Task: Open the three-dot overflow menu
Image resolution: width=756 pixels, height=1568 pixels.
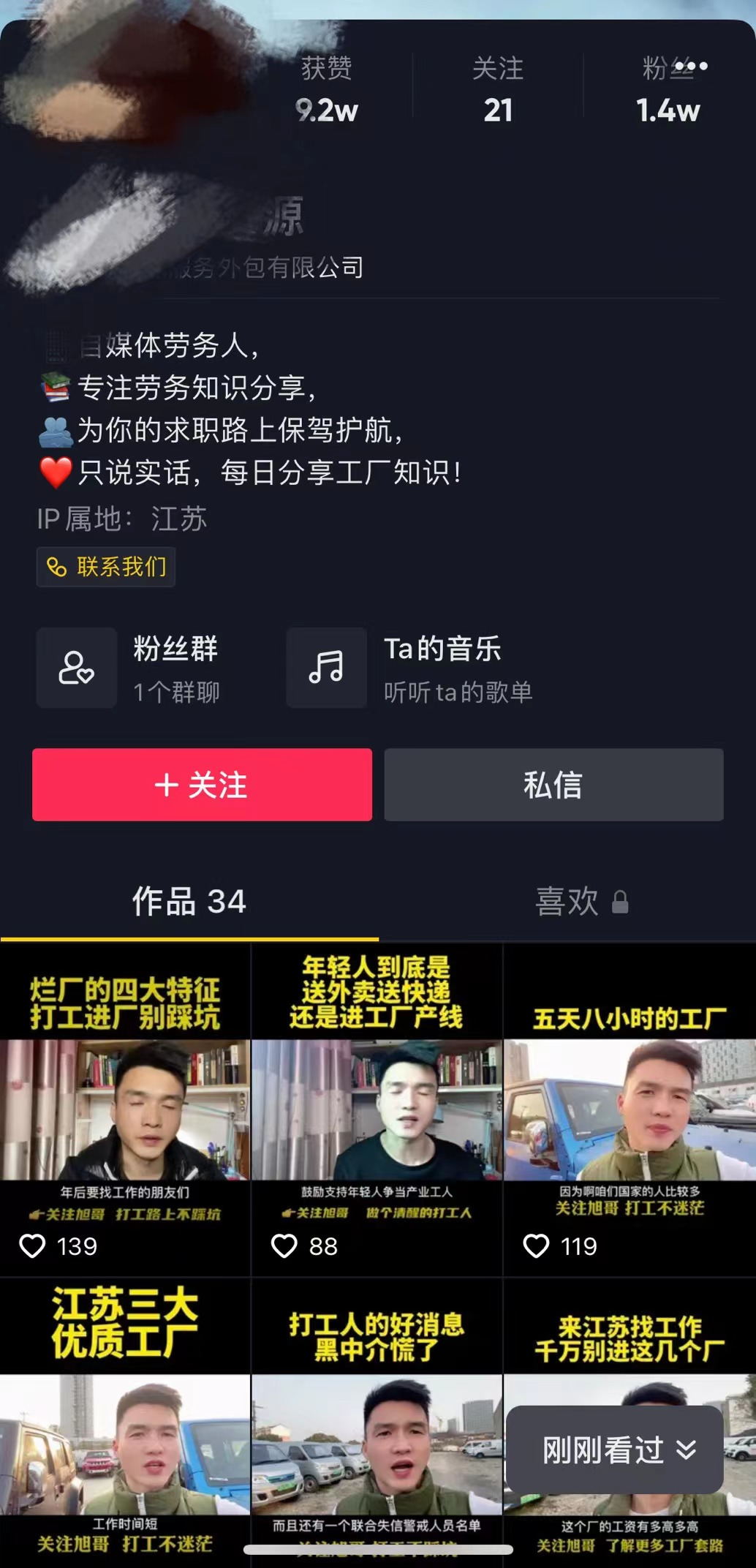Action: pyautogui.click(x=691, y=67)
